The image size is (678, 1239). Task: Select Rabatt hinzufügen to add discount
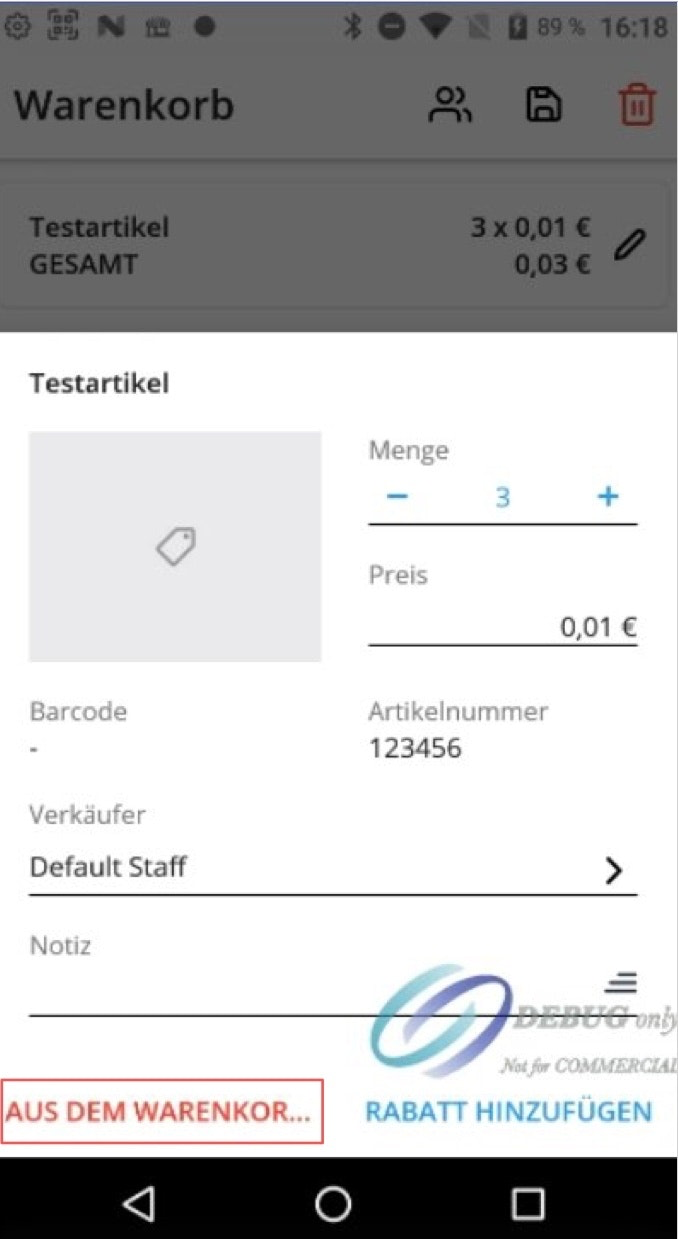(508, 1111)
